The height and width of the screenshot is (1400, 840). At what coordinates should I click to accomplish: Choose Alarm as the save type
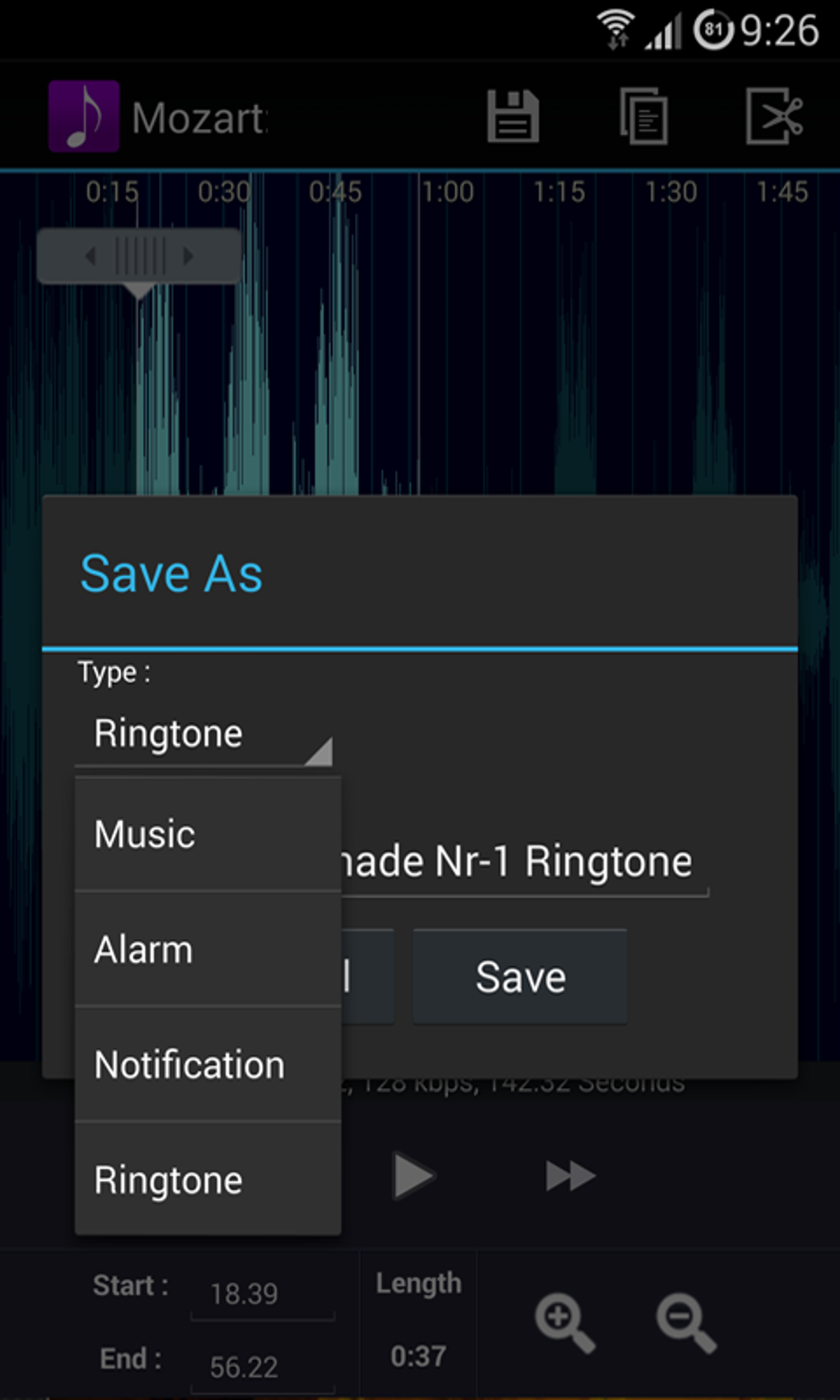click(208, 949)
